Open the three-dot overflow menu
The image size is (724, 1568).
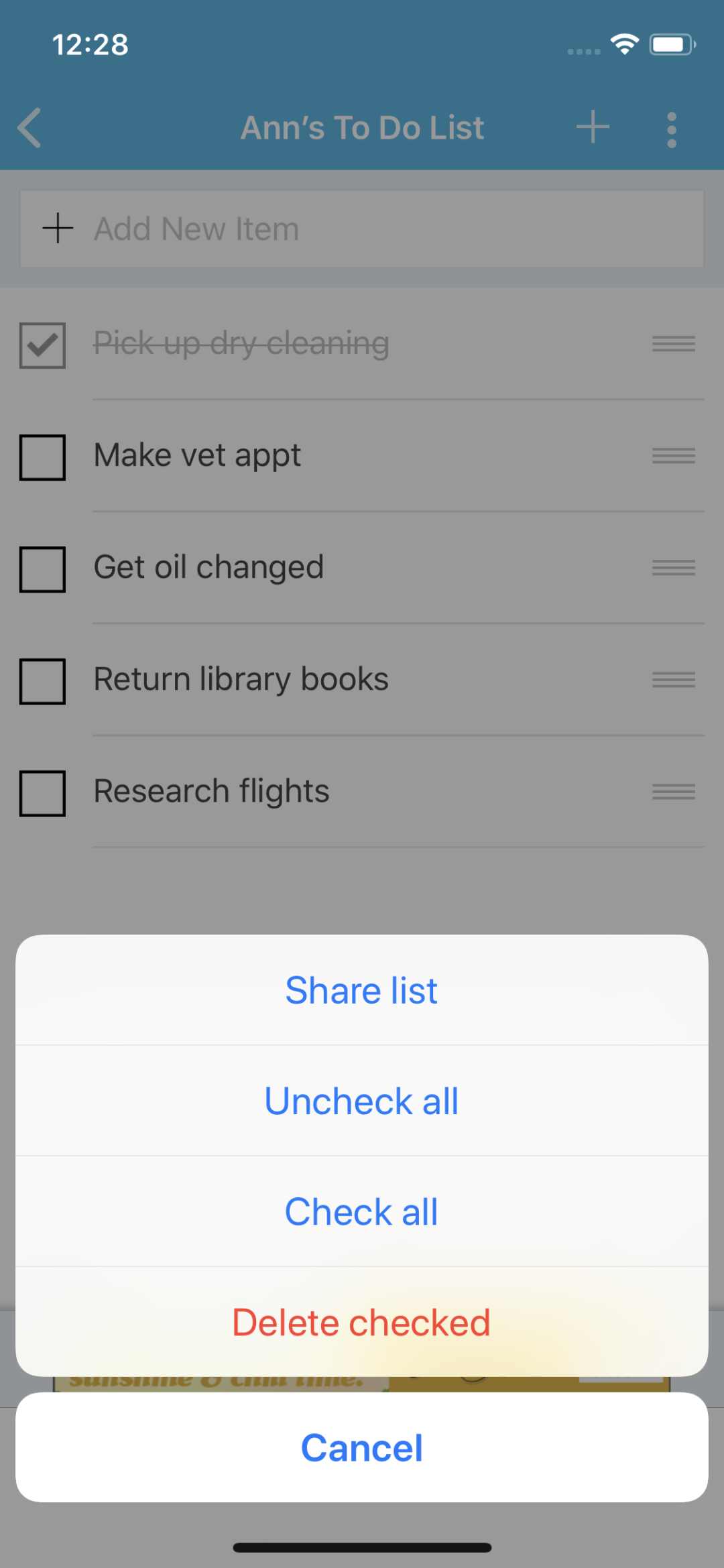click(x=672, y=127)
